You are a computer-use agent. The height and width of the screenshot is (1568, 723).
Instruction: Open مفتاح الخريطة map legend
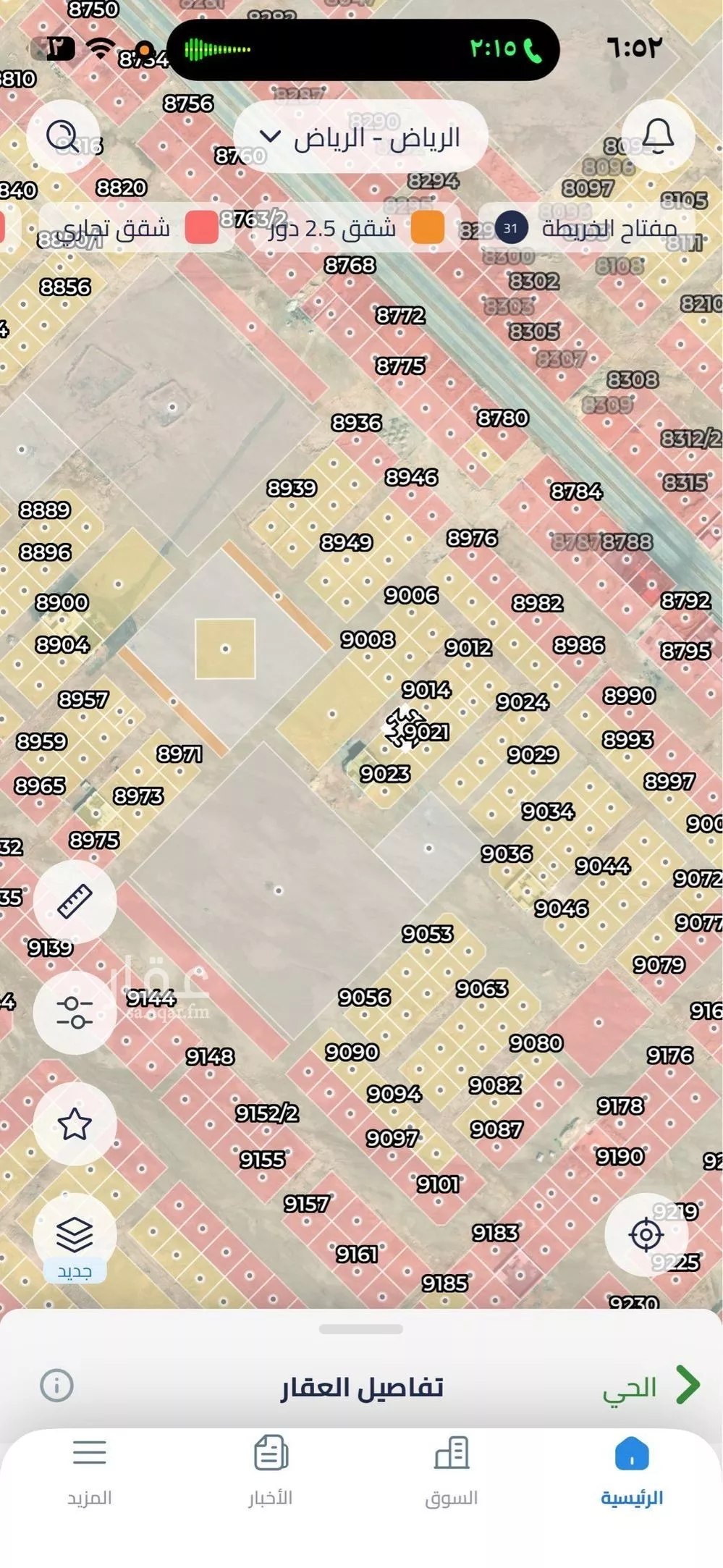click(x=590, y=228)
